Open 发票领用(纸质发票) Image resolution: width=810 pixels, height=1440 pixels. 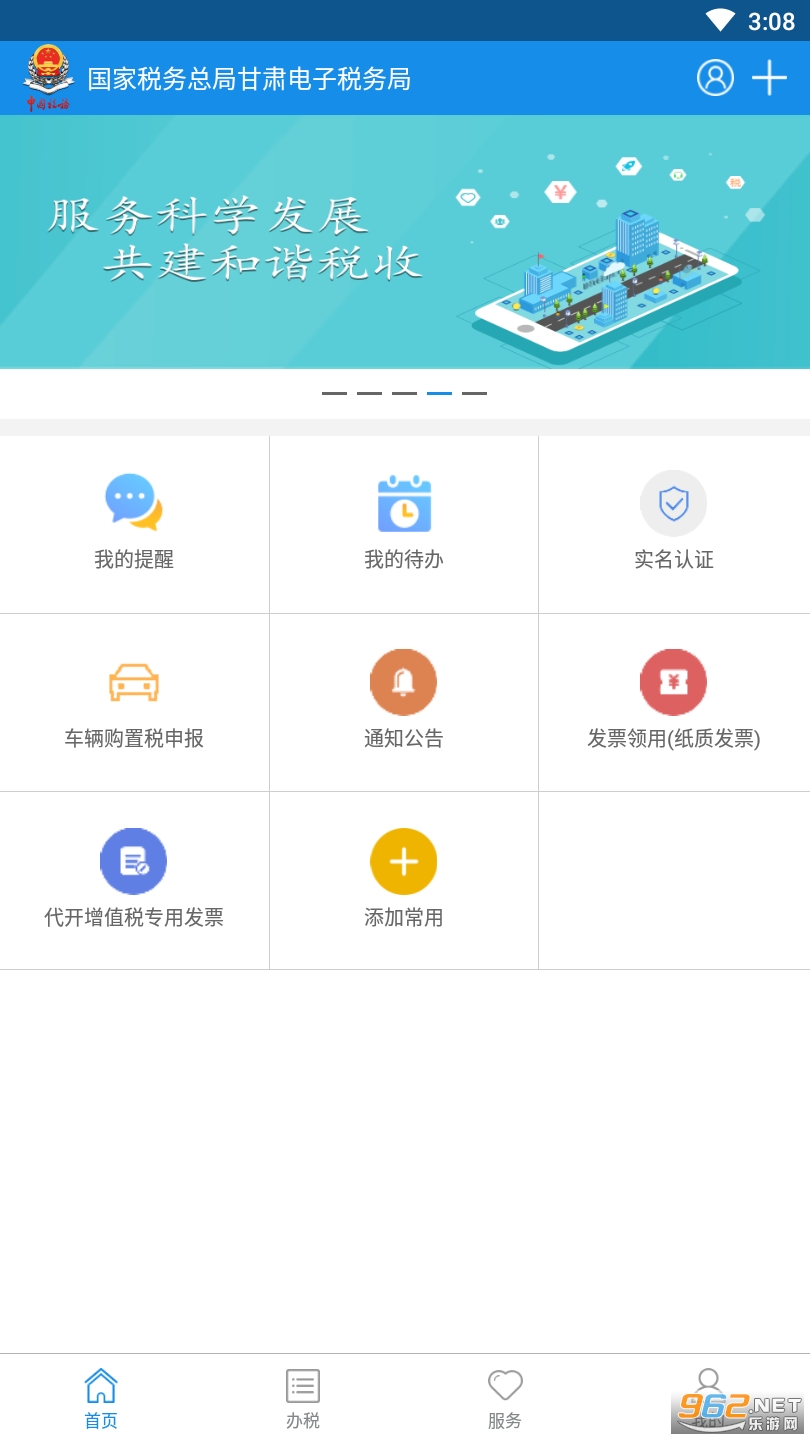point(673,702)
